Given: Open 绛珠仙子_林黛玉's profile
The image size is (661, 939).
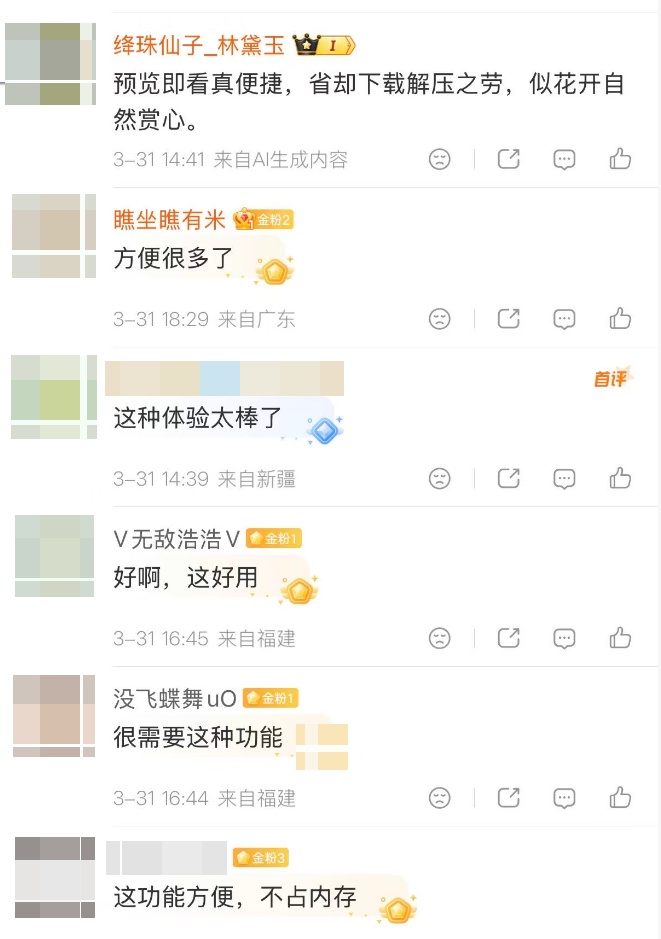Looking at the screenshot, I should tap(199, 45).
